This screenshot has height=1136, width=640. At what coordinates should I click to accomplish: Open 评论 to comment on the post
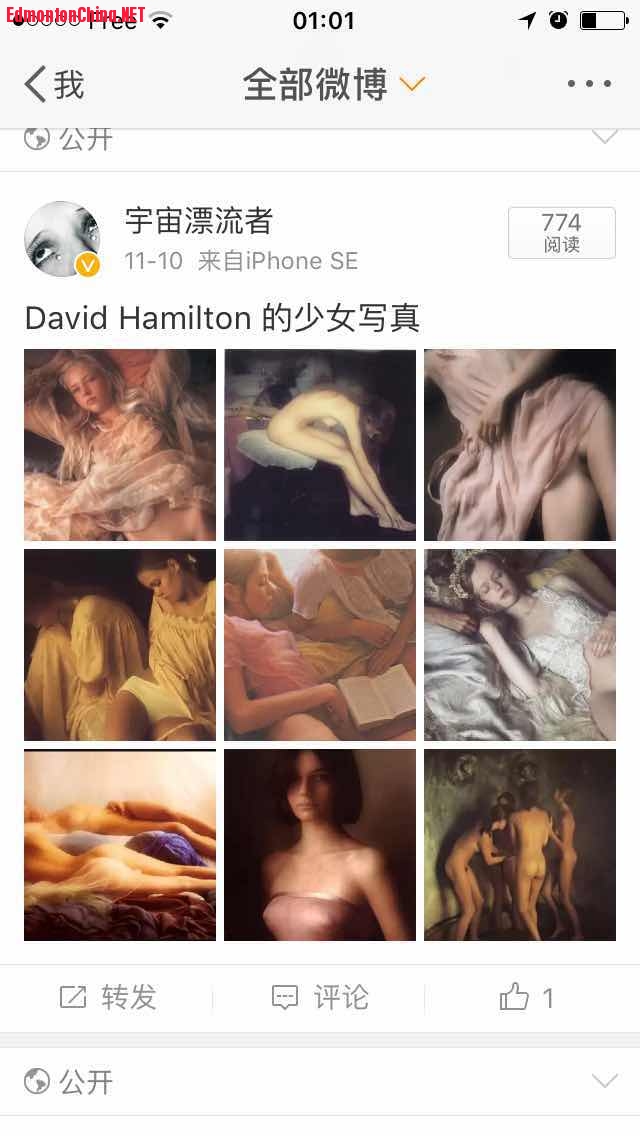(320, 997)
